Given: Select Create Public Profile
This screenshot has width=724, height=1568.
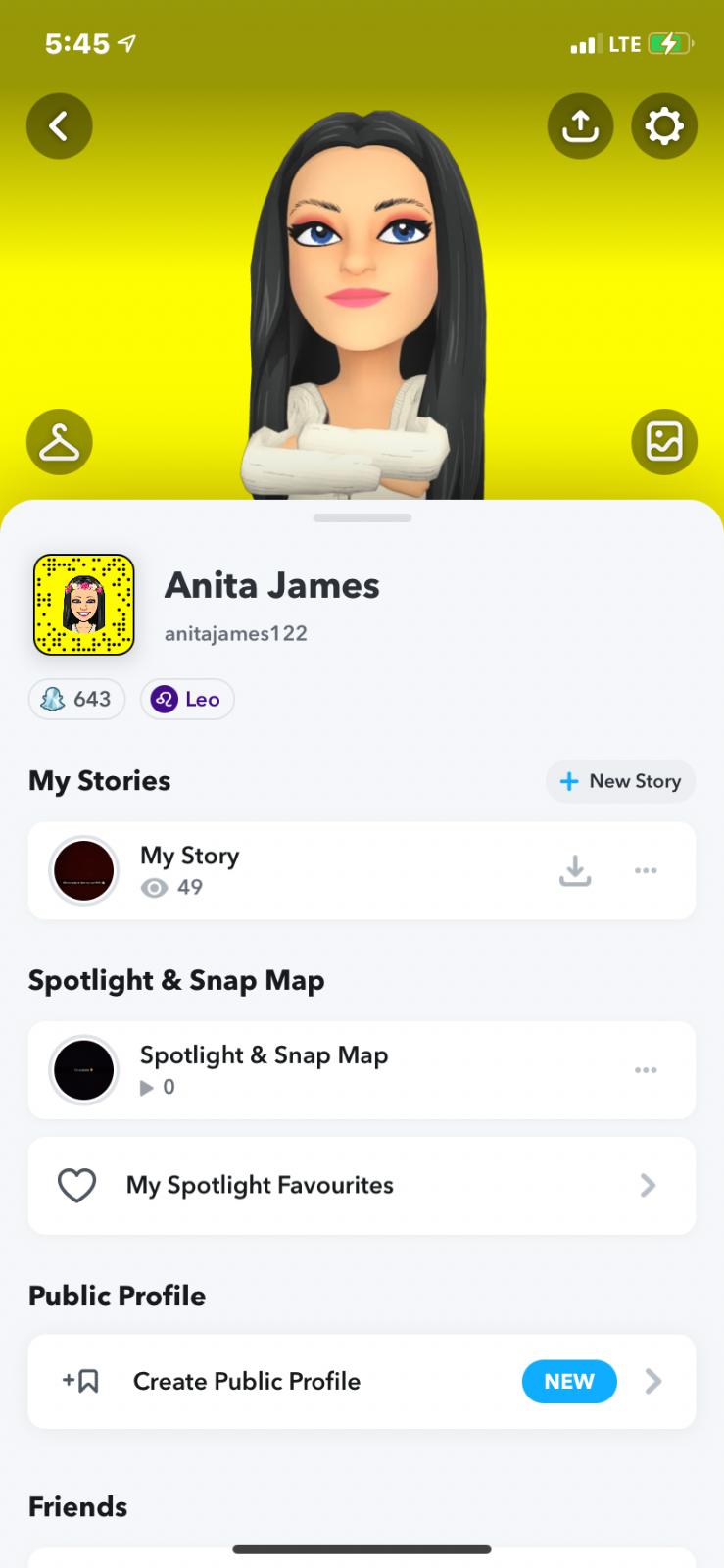Looking at the screenshot, I should pyautogui.click(x=362, y=1382).
